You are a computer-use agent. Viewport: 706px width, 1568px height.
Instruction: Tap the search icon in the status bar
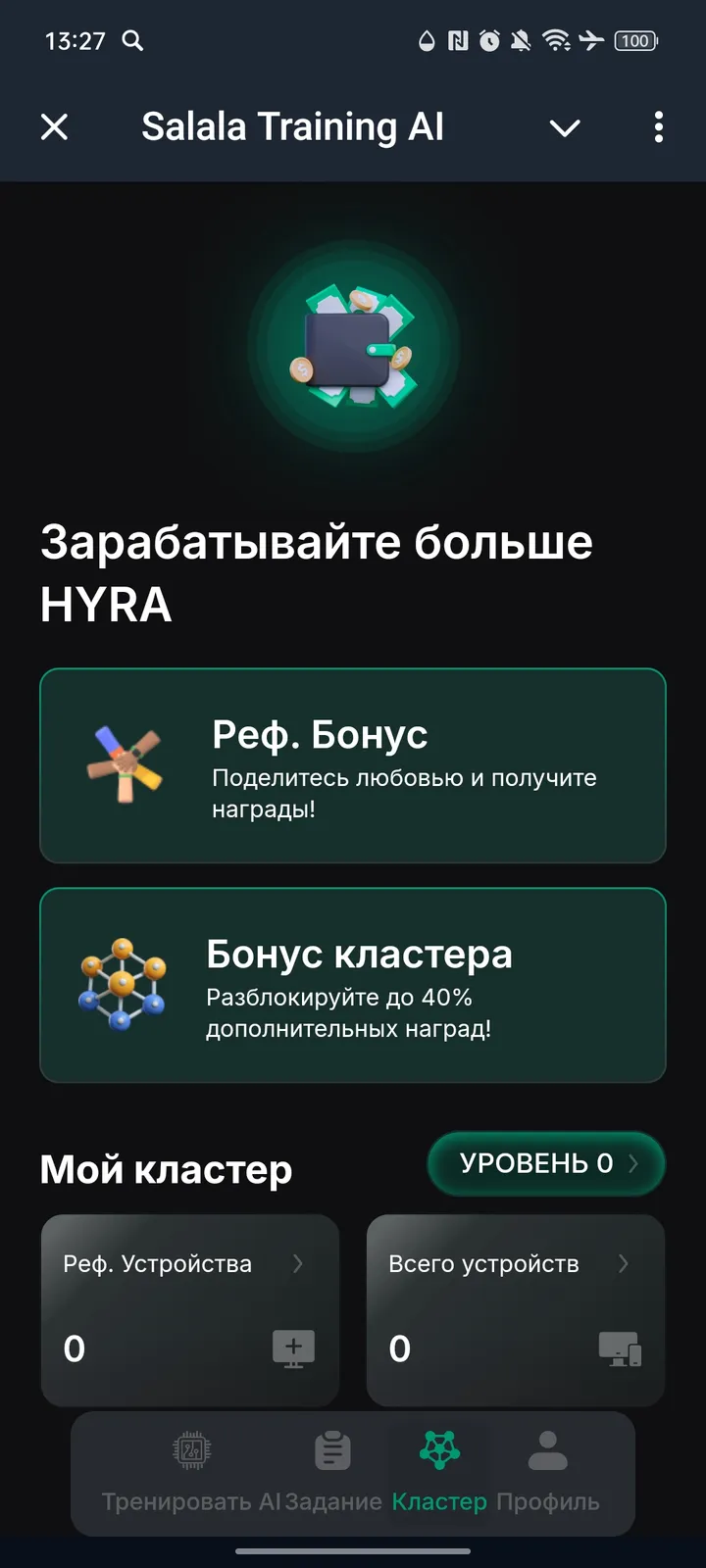pyautogui.click(x=134, y=41)
